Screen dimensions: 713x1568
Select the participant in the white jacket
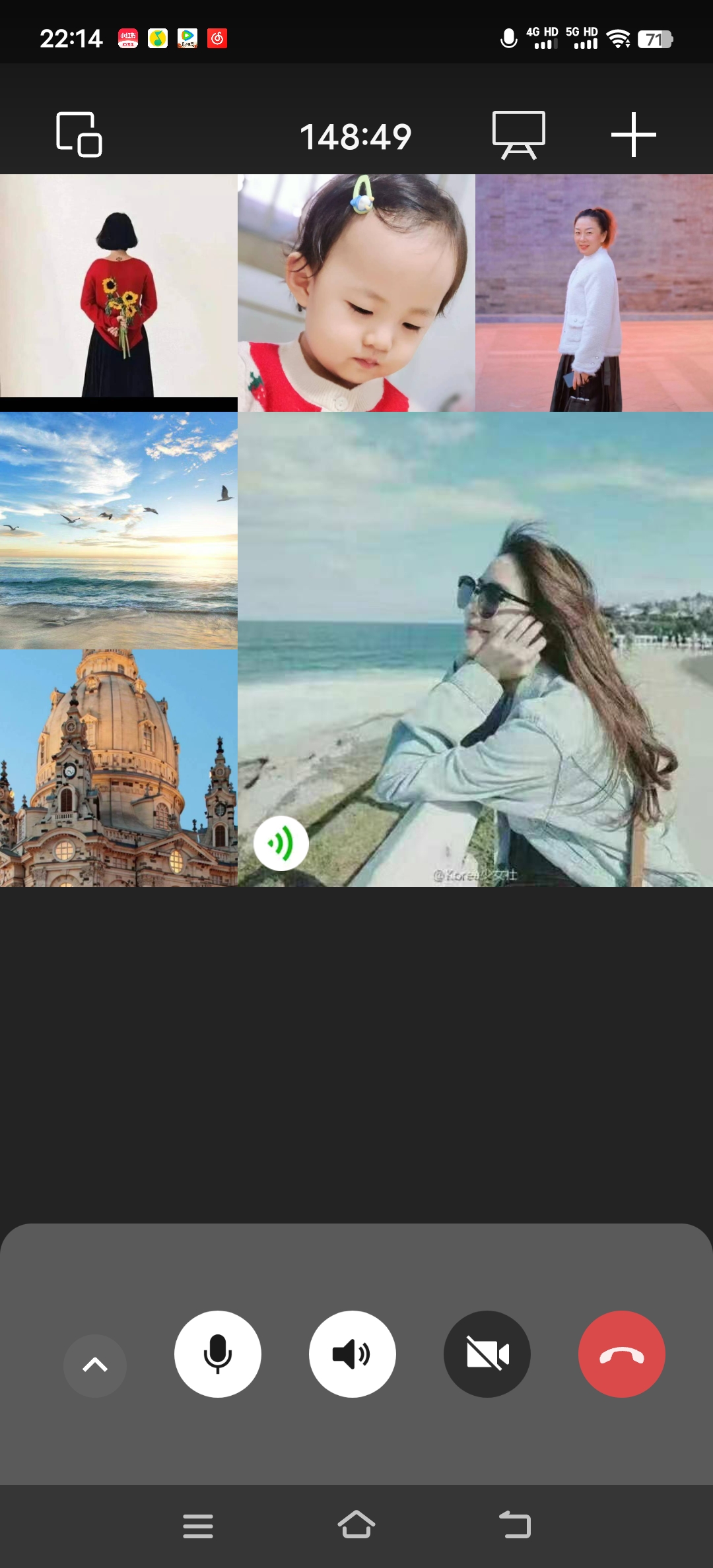click(x=594, y=293)
